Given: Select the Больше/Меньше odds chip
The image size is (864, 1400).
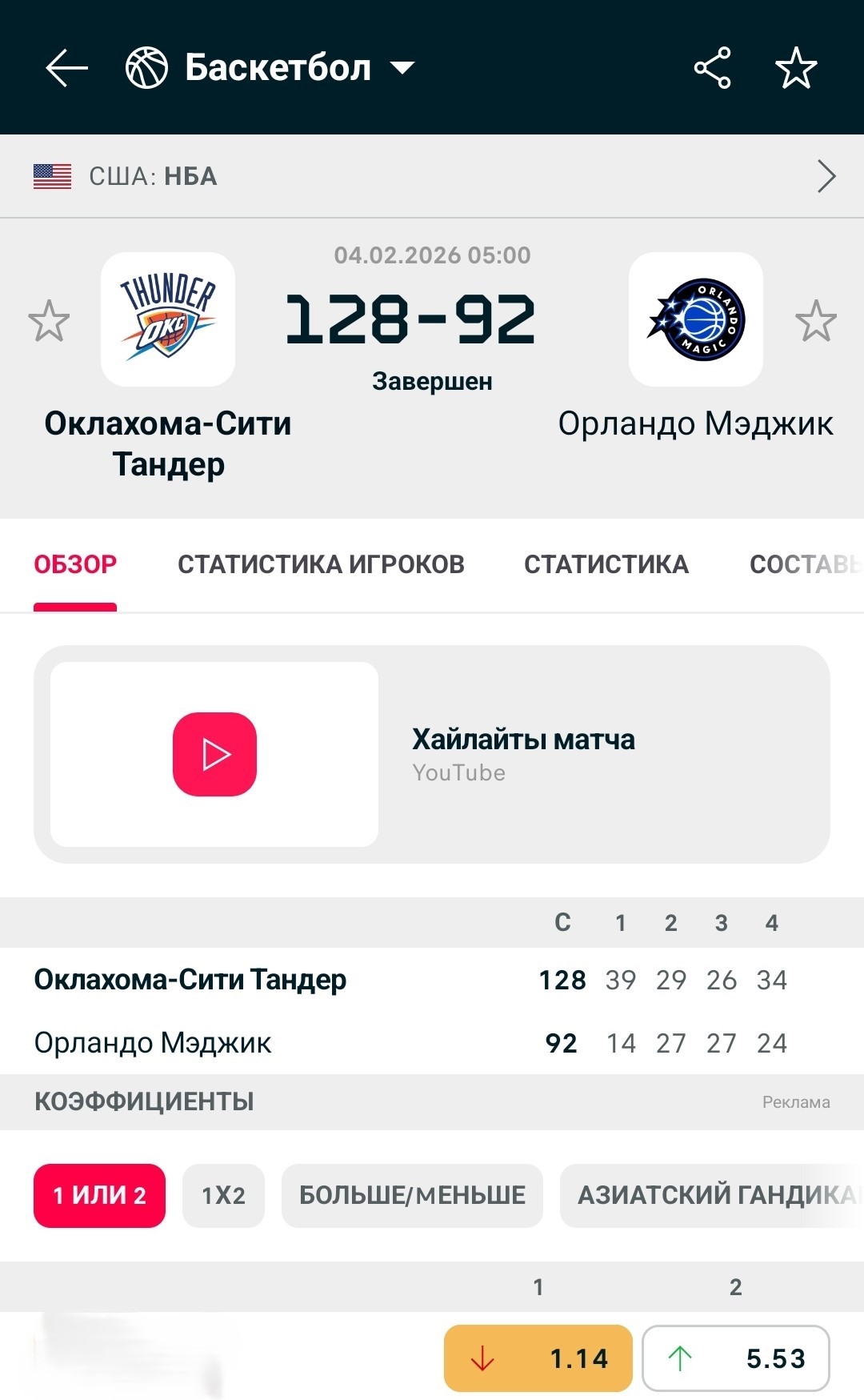Looking at the screenshot, I should tap(412, 1195).
